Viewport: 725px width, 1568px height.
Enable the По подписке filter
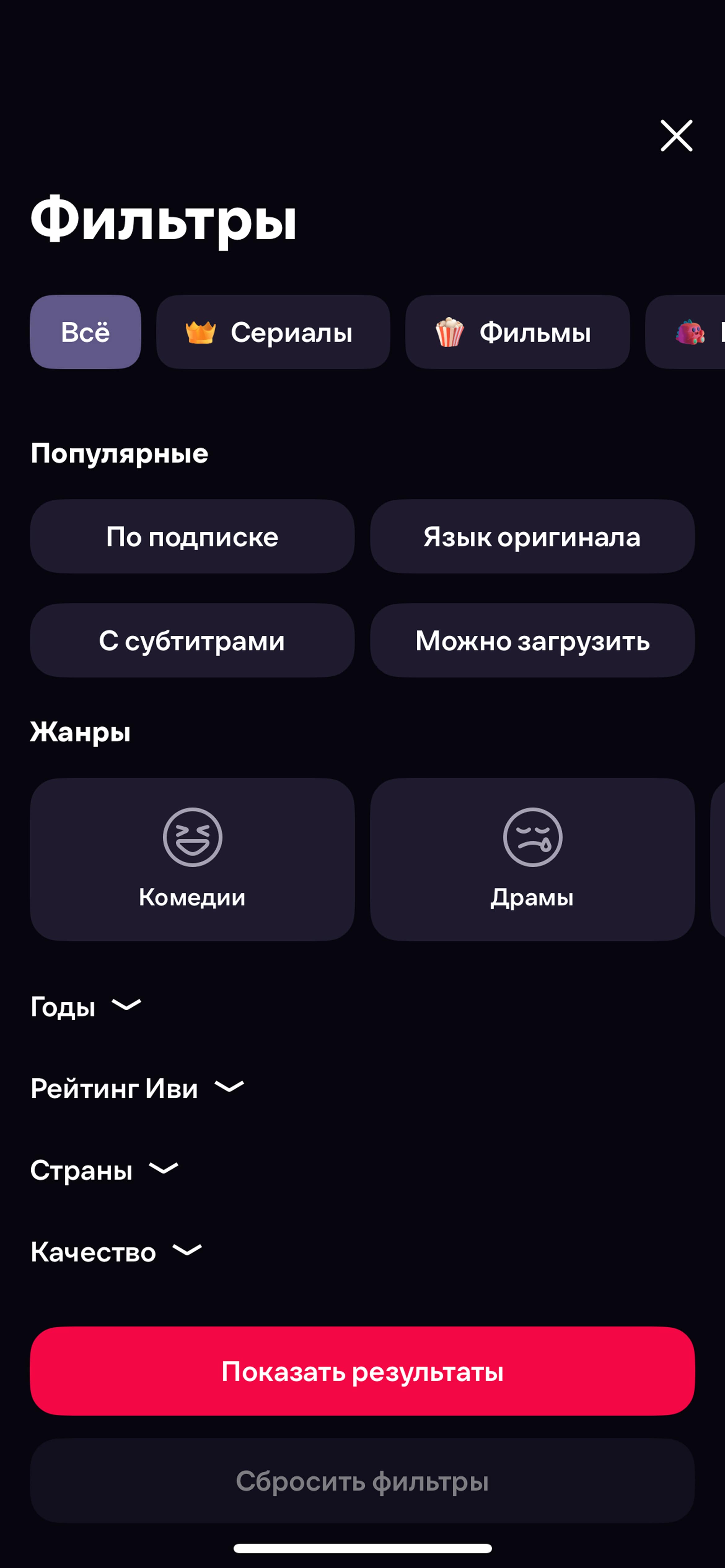pos(192,536)
